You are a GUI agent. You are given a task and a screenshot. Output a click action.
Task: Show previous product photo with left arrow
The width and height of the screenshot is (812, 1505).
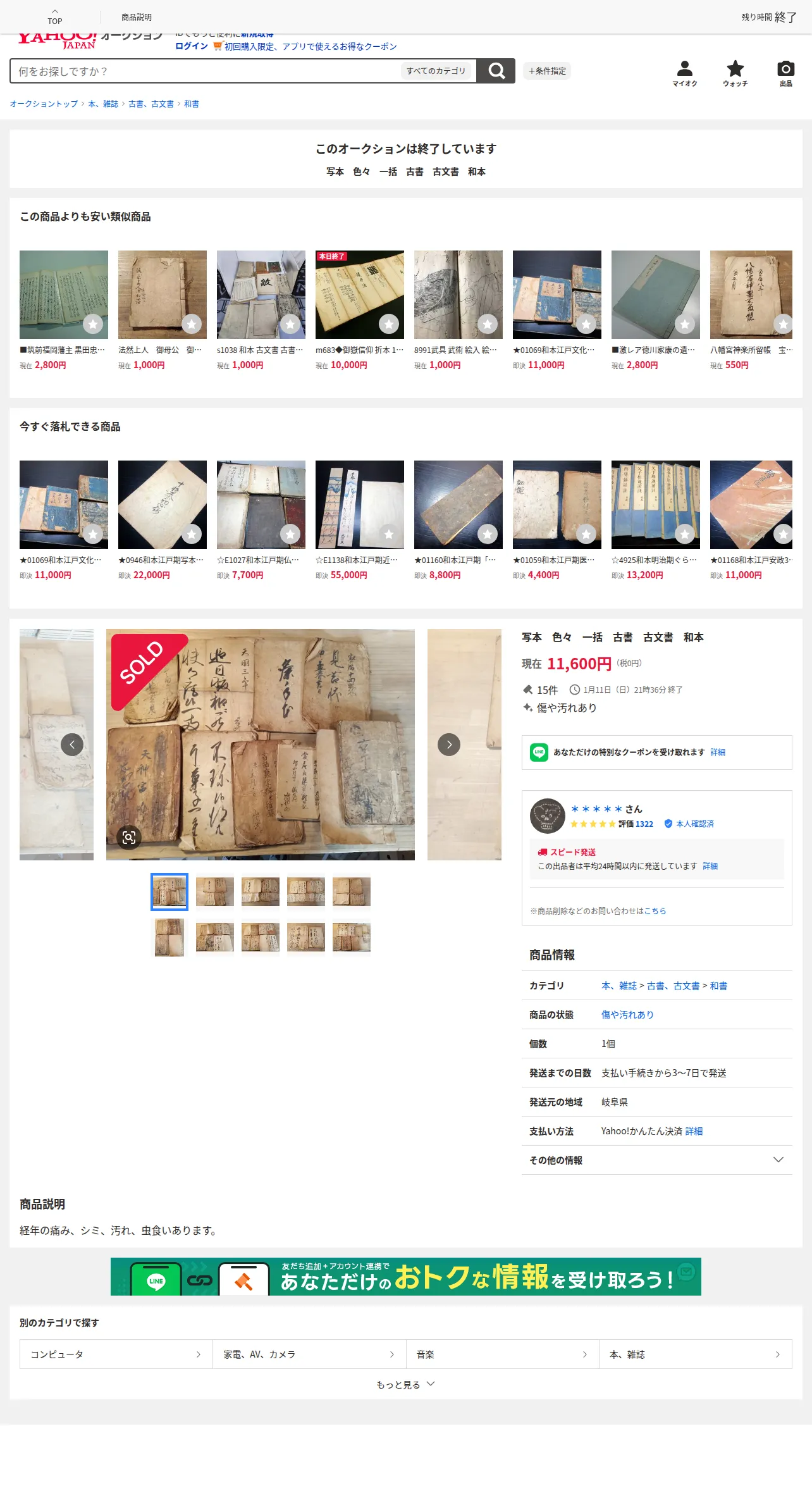[x=72, y=745]
